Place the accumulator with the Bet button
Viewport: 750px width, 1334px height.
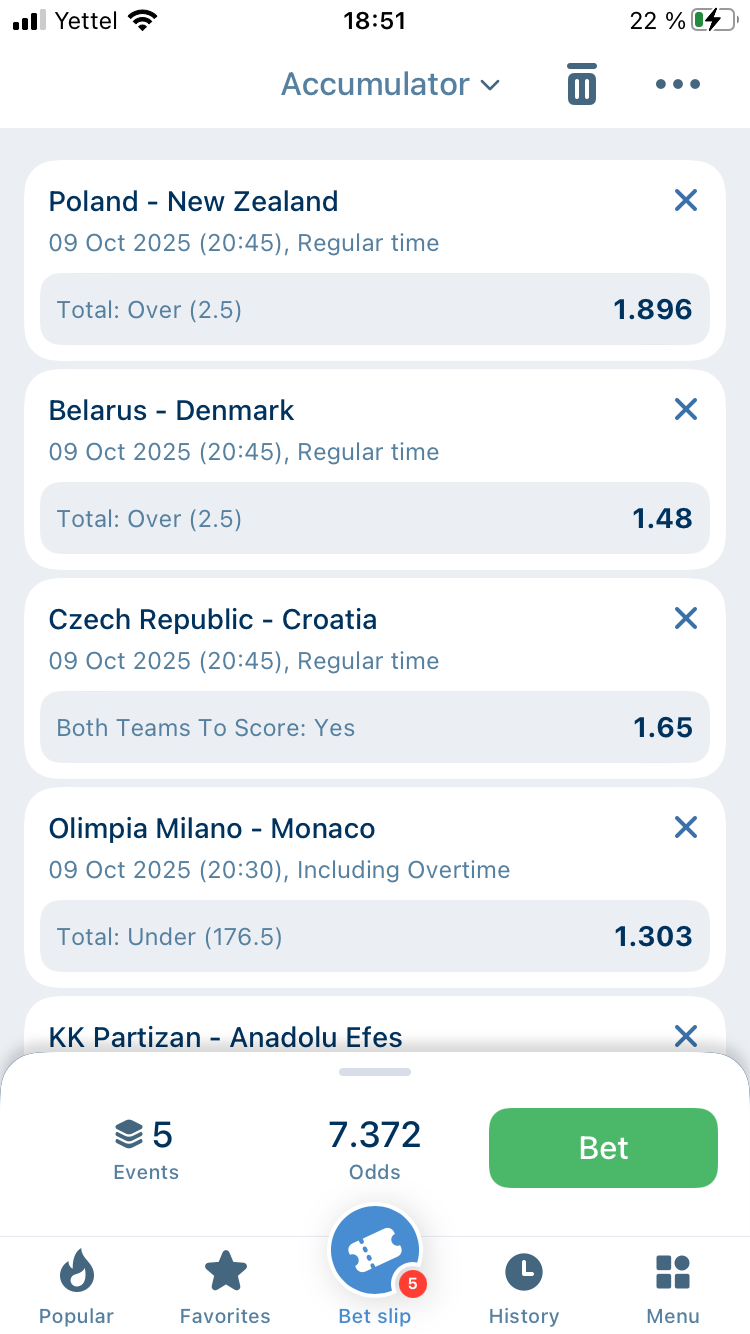(x=603, y=1148)
